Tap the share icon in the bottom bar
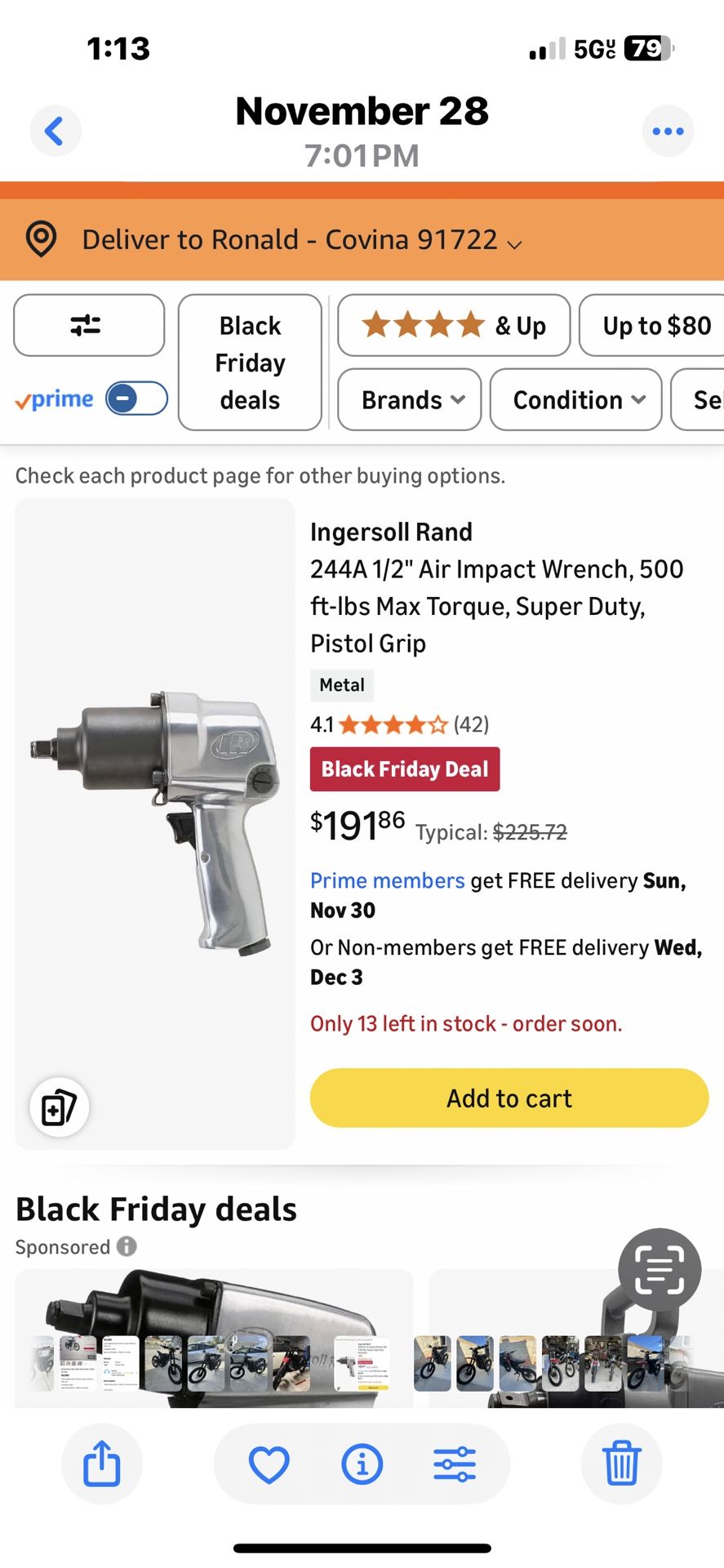Screen dimensions: 724x1568 click(x=102, y=1463)
